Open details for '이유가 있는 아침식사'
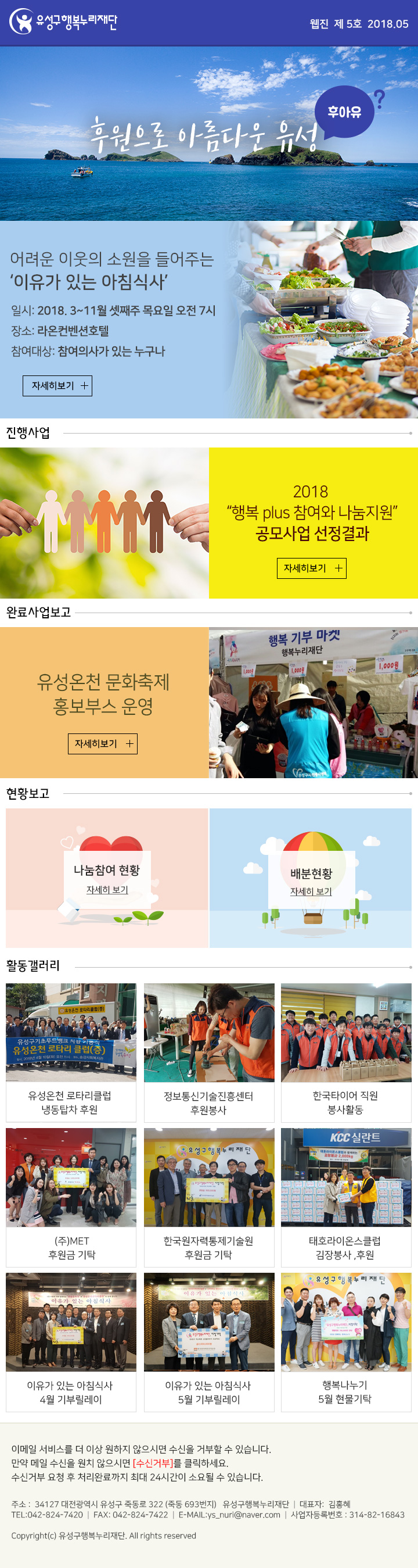This screenshot has width=418, height=1568. click(57, 385)
